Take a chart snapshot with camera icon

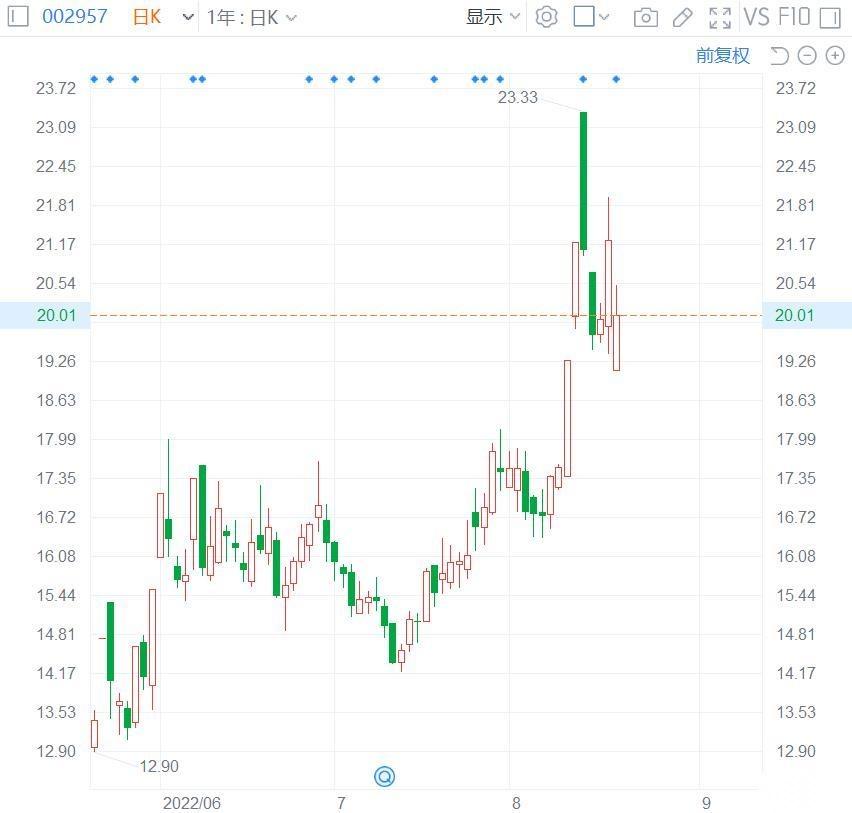pos(646,17)
